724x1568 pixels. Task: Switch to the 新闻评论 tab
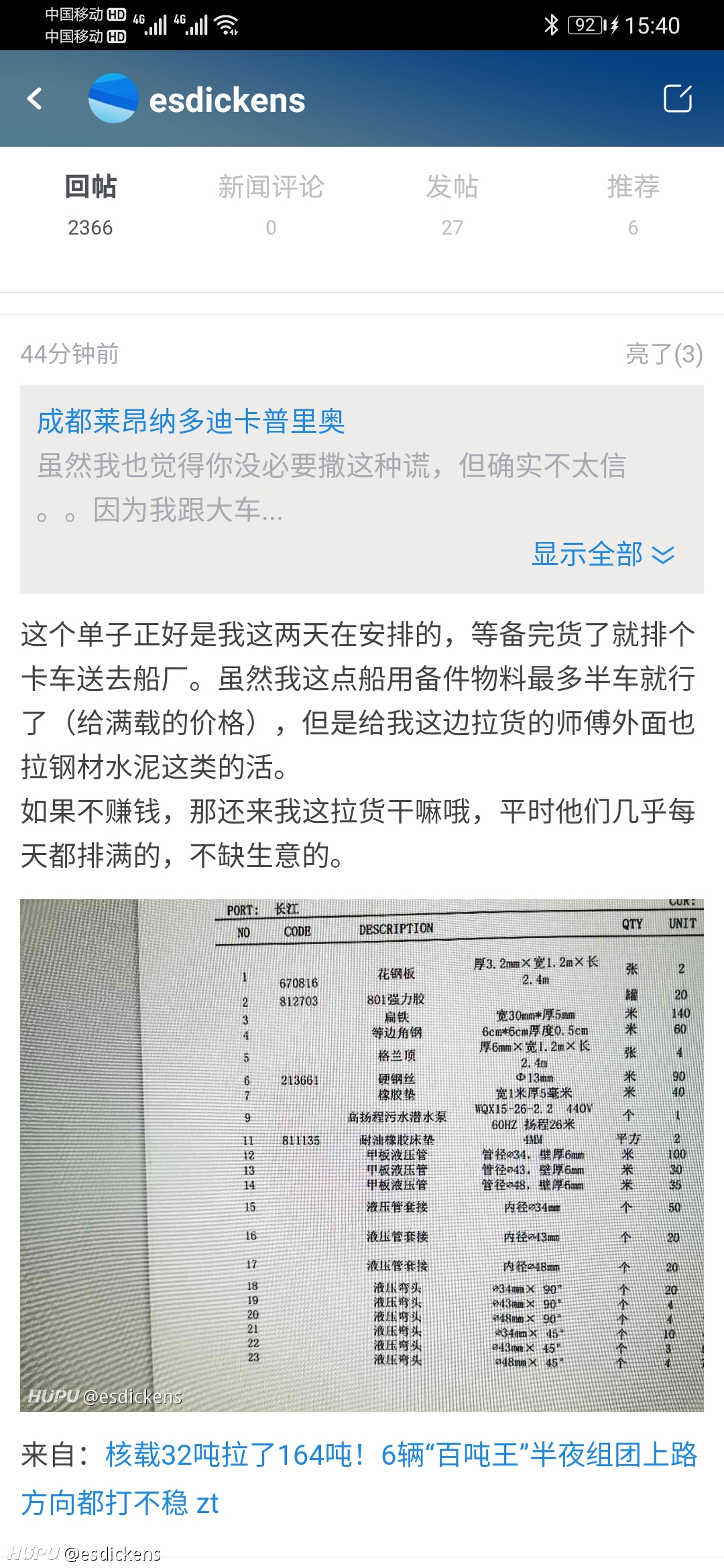click(x=271, y=204)
